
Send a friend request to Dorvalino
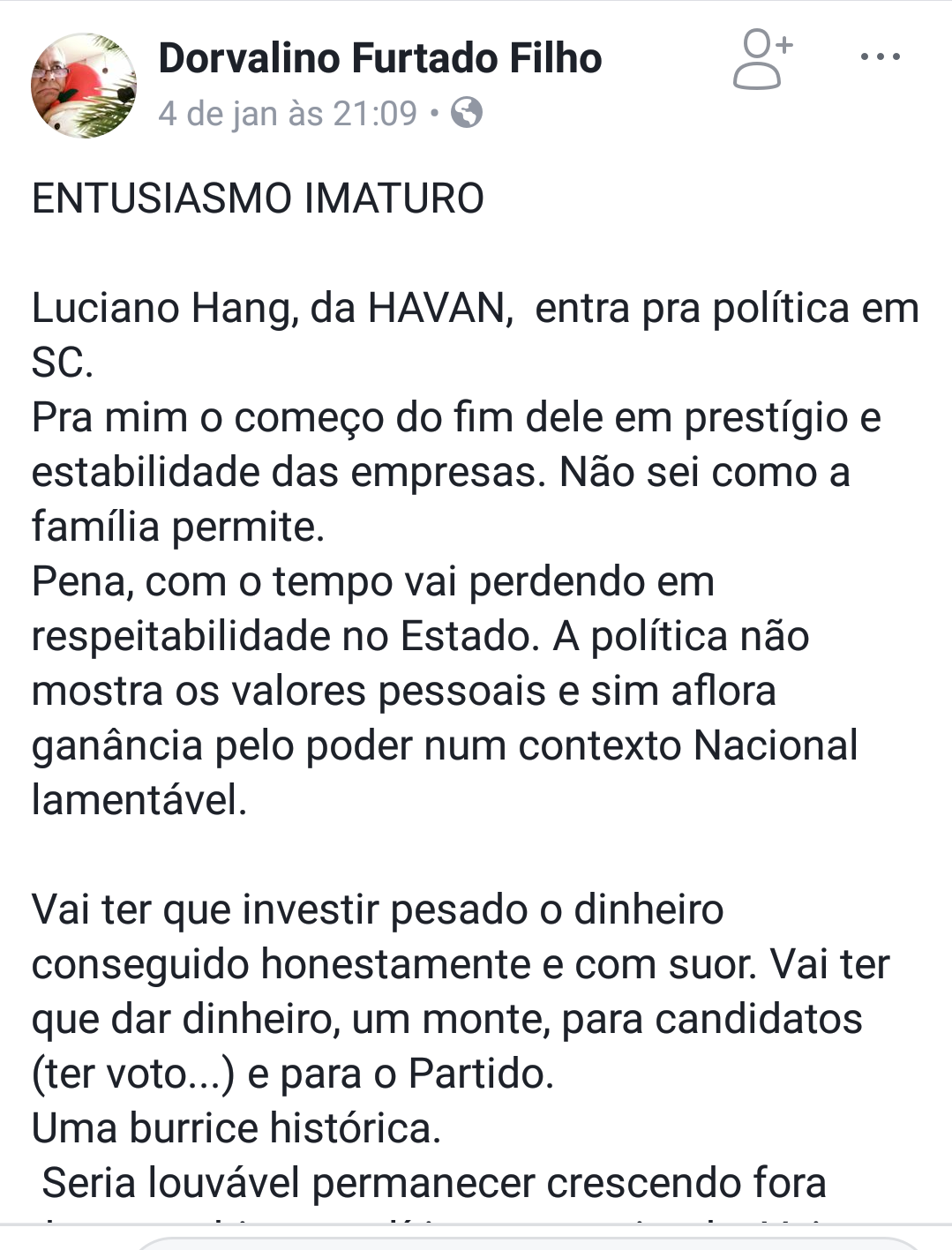click(761, 59)
